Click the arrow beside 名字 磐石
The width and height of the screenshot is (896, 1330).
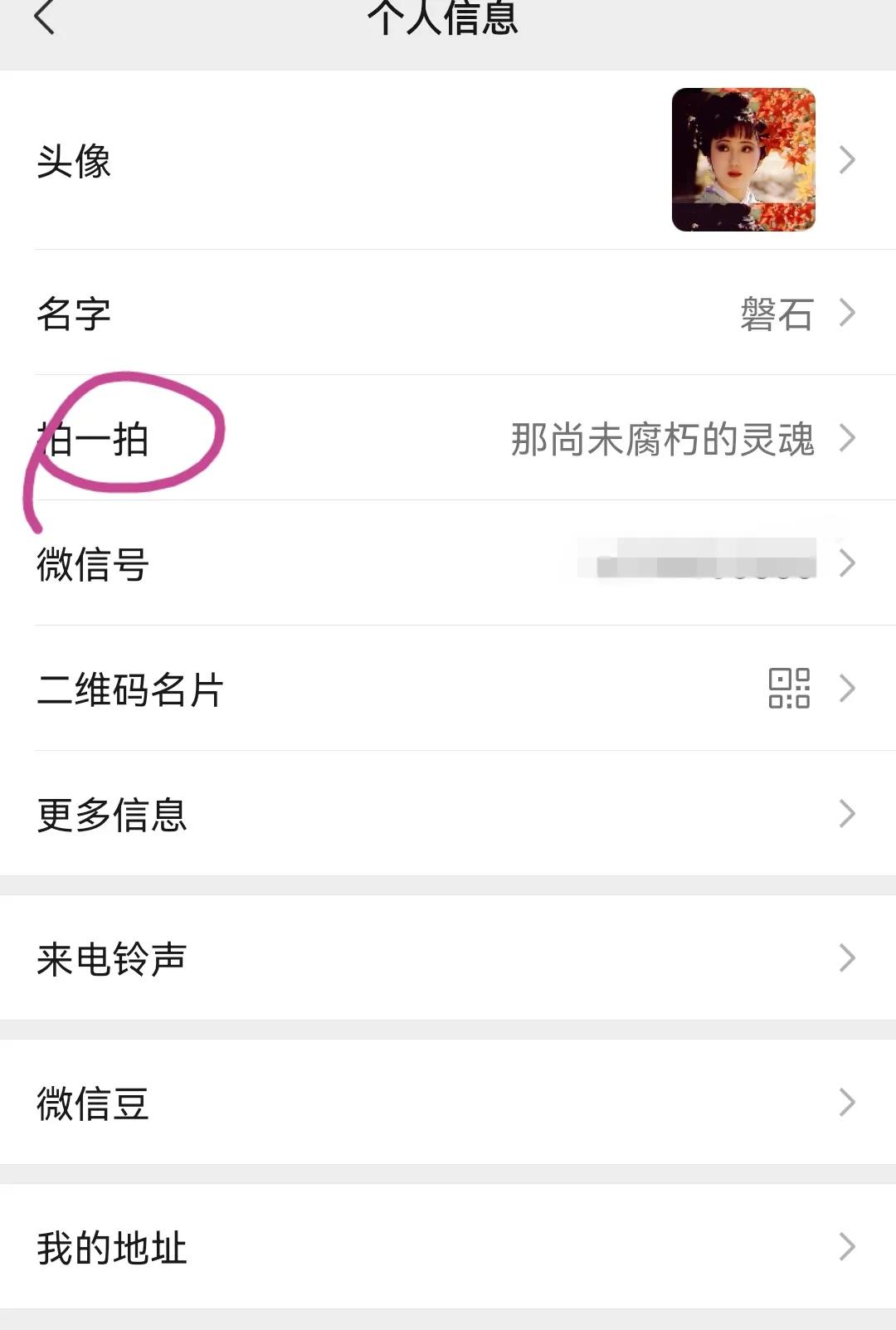click(848, 314)
